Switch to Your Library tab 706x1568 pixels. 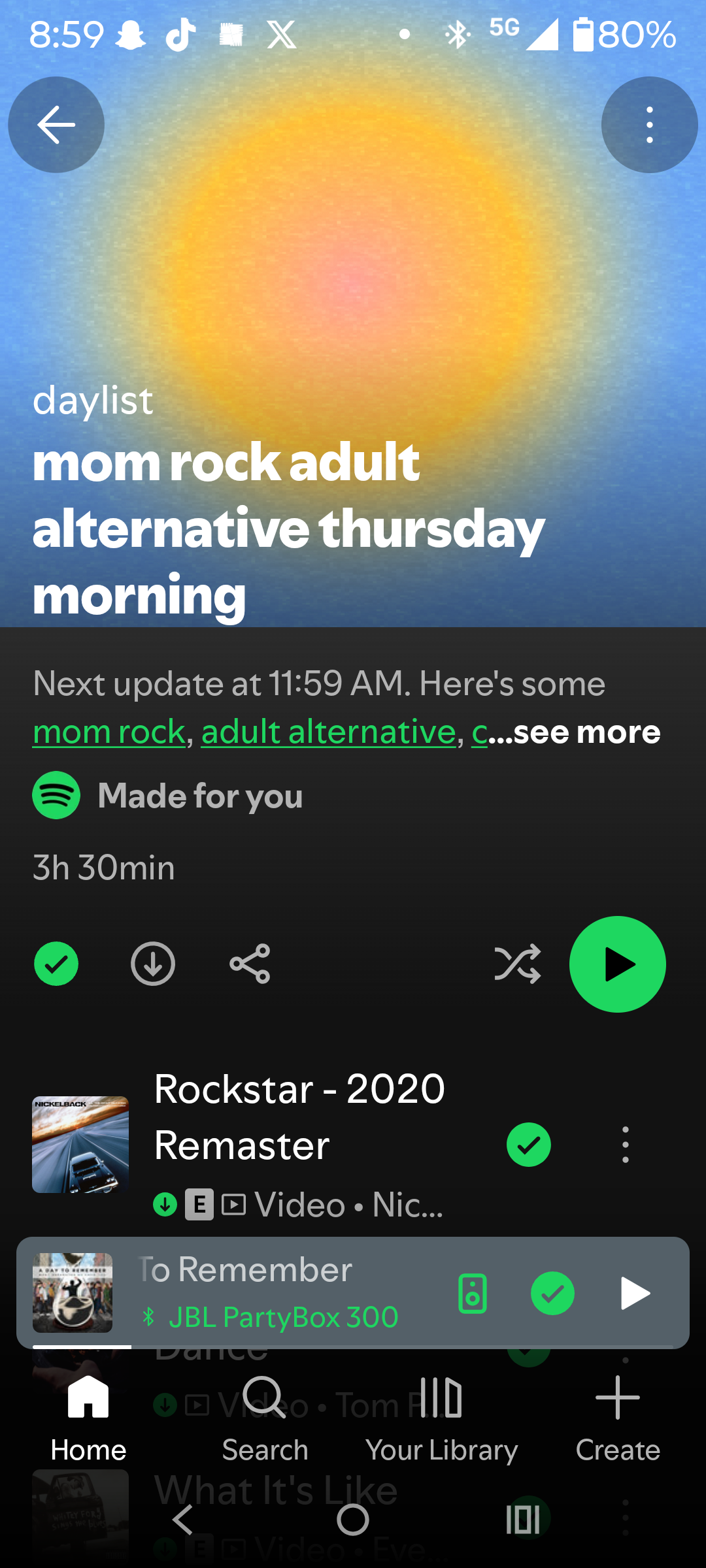click(441, 1419)
